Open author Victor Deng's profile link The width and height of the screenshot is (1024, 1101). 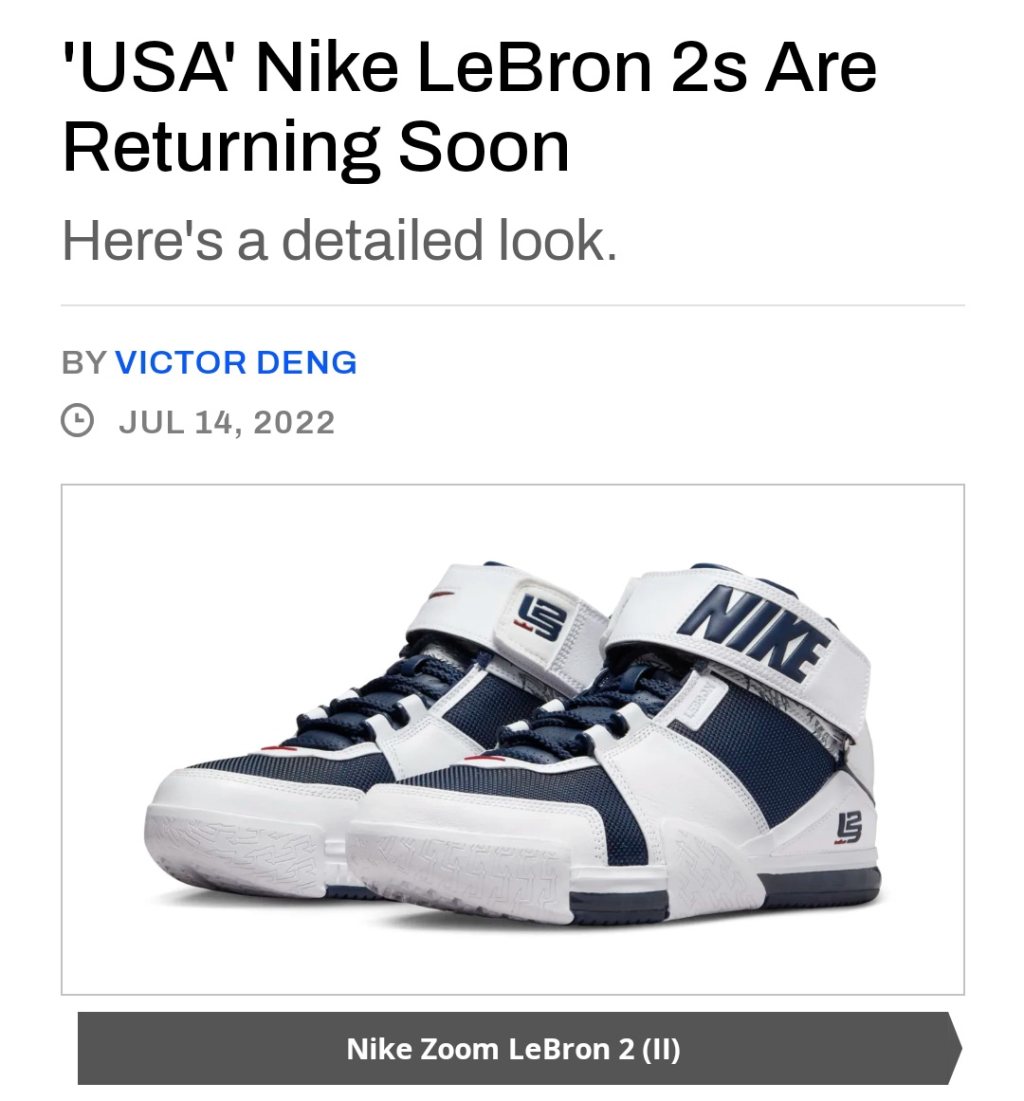(x=236, y=362)
